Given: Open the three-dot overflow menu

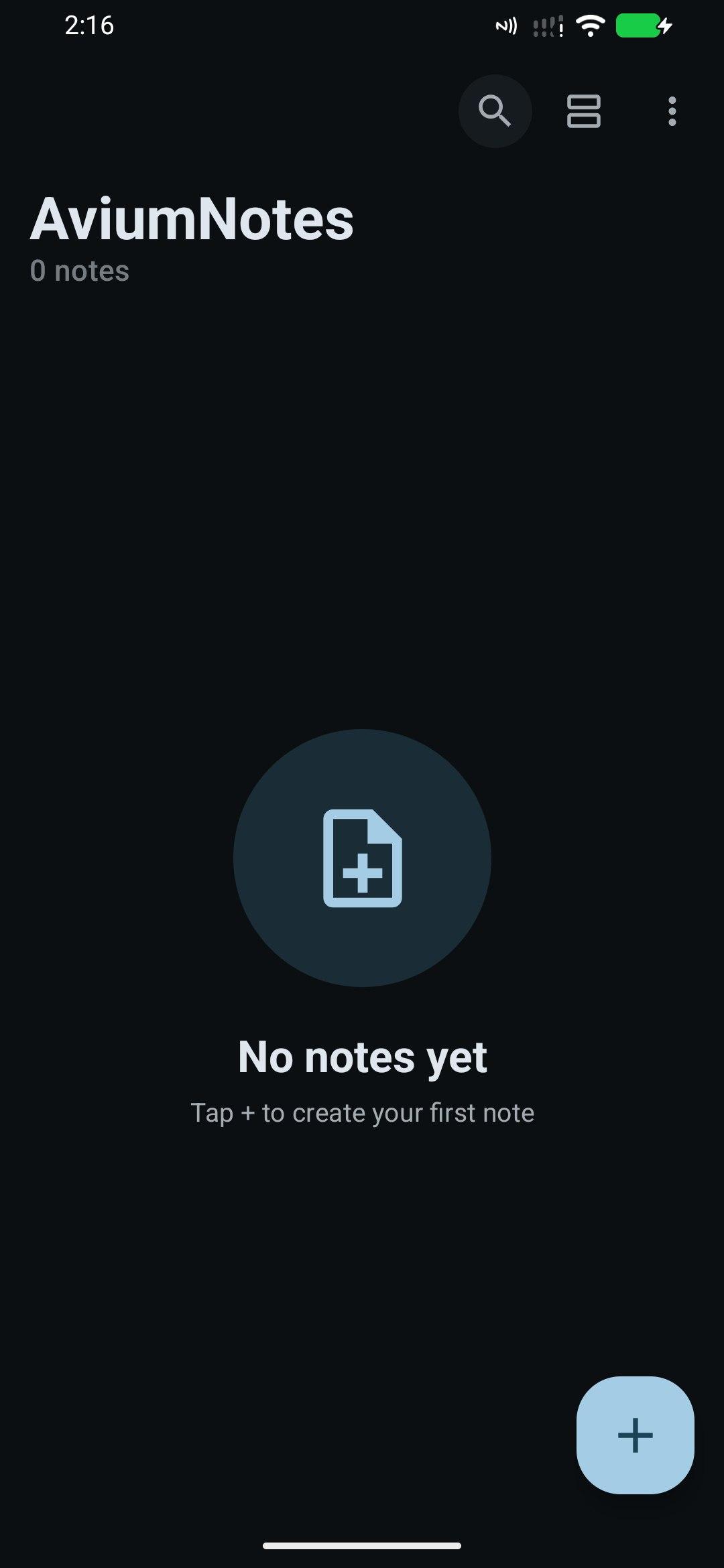Looking at the screenshot, I should (x=672, y=111).
